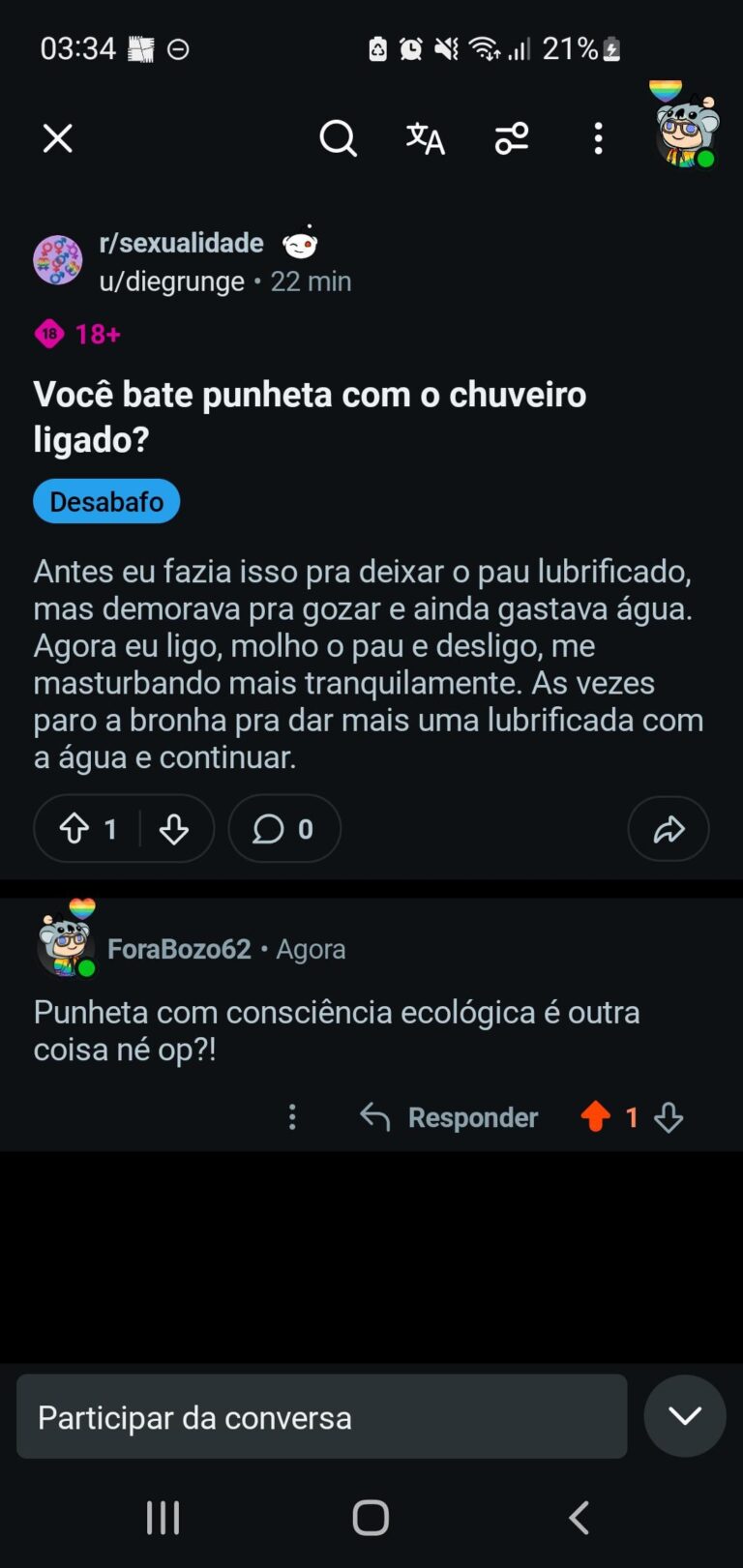Go to the r/sexualidade community
Image resolution: width=743 pixels, height=1568 pixels.
[182, 243]
